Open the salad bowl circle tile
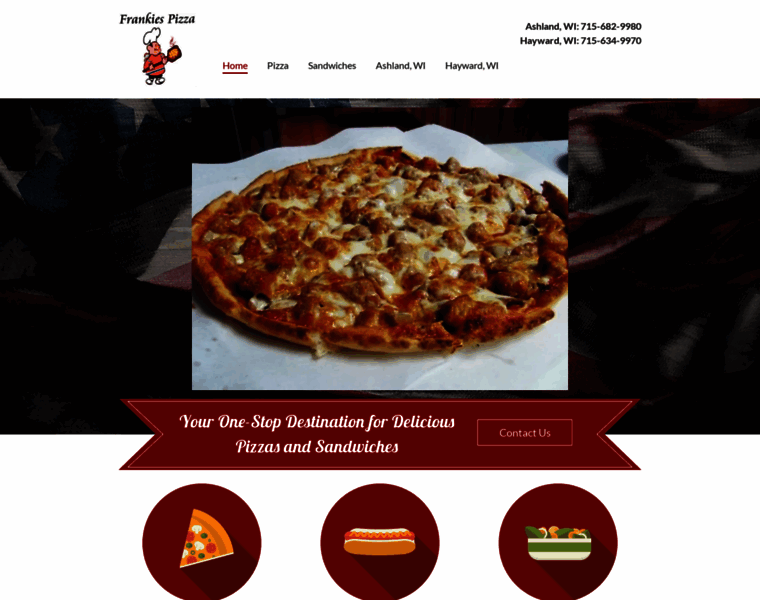 click(558, 541)
